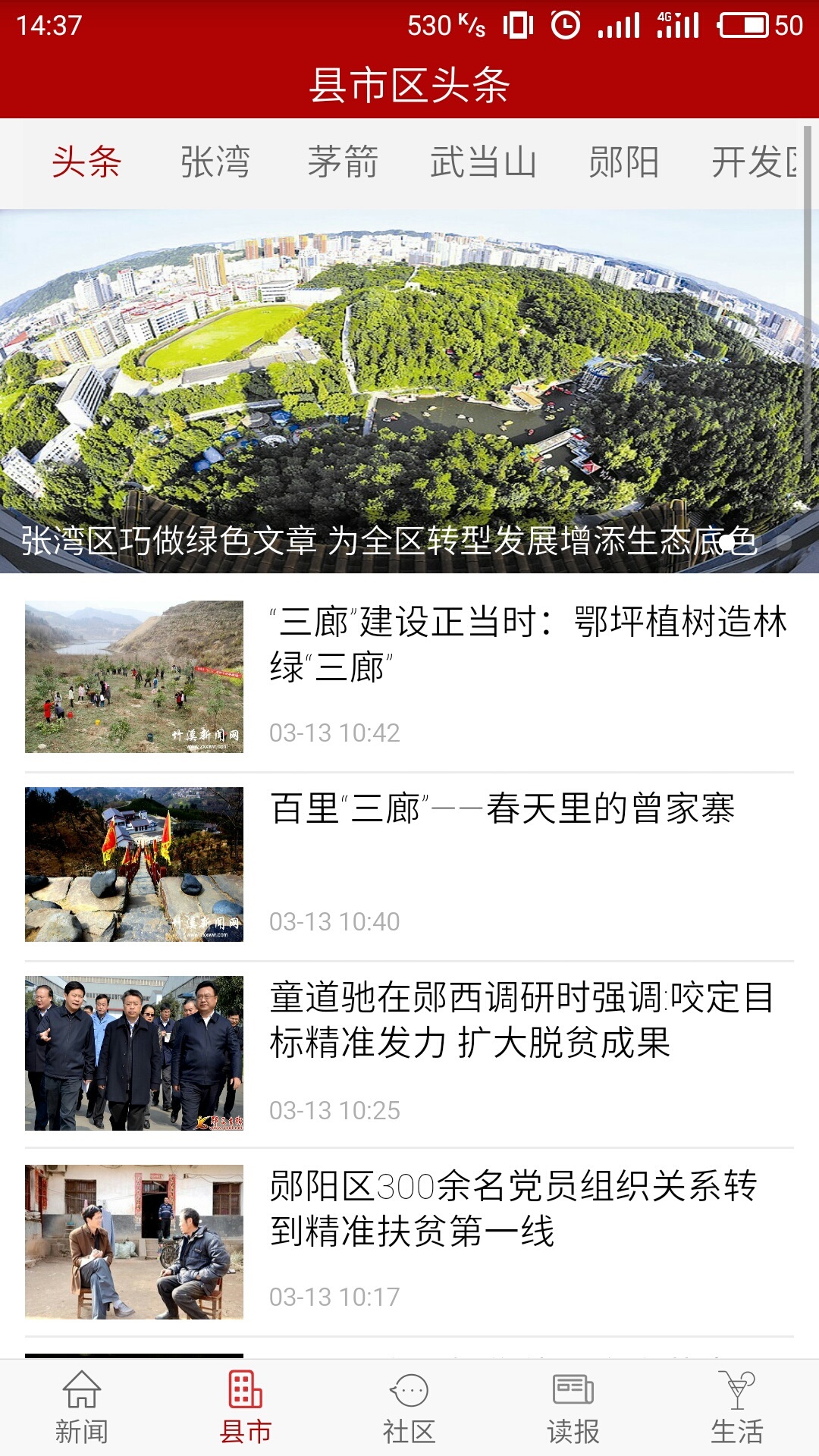Switch to the 张湾 tab
Image resolution: width=819 pixels, height=1456 pixels.
click(215, 162)
